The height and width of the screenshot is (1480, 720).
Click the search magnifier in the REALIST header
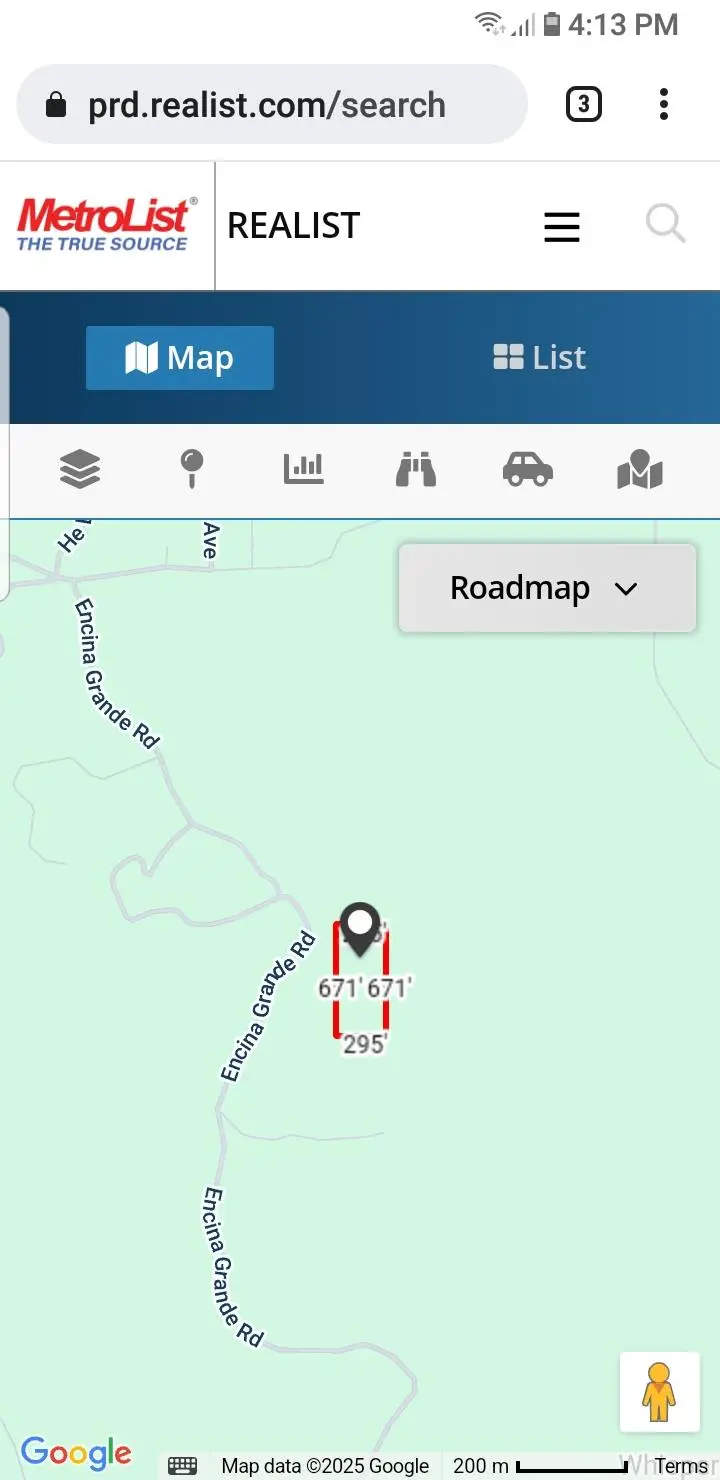[x=665, y=225]
